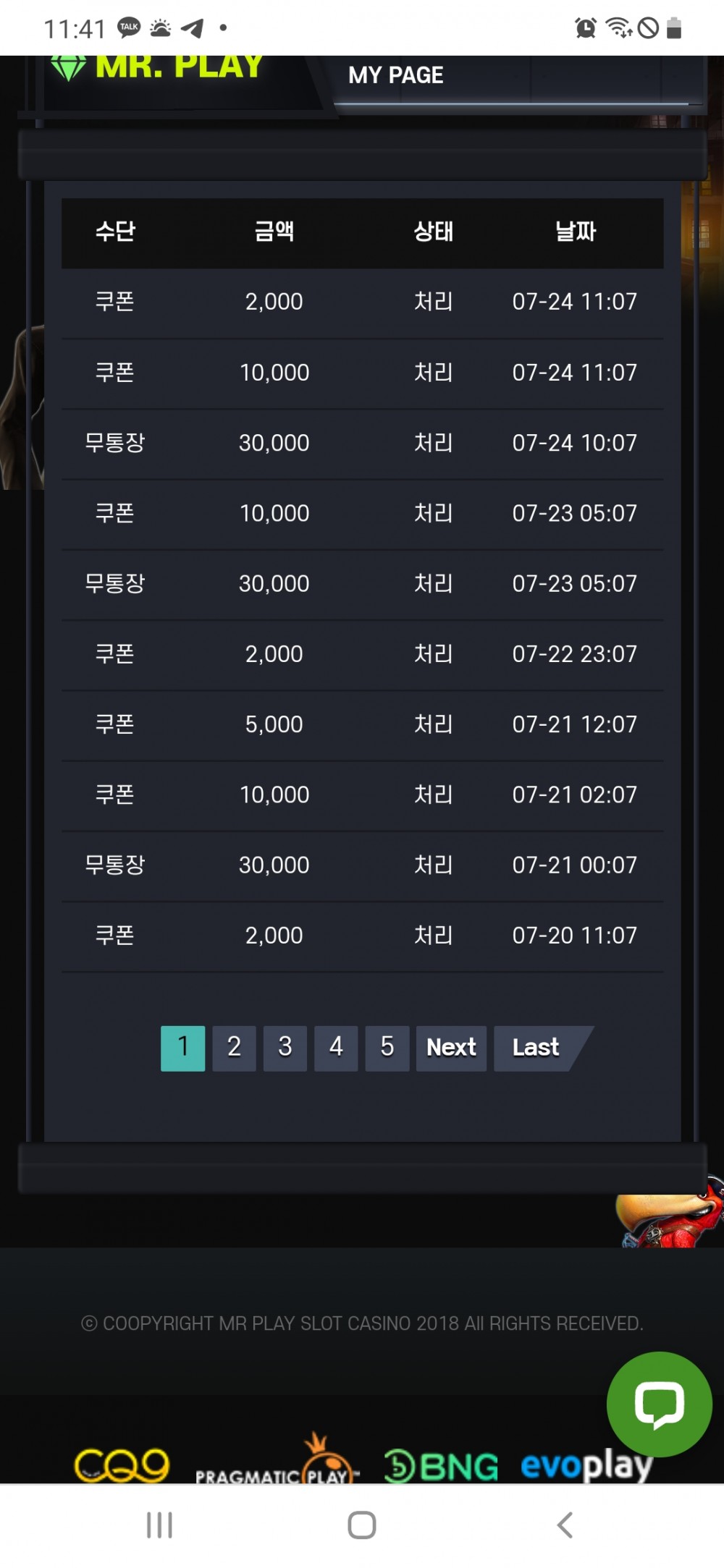
Task: Go to page 4 of the history
Action: click(x=336, y=1048)
